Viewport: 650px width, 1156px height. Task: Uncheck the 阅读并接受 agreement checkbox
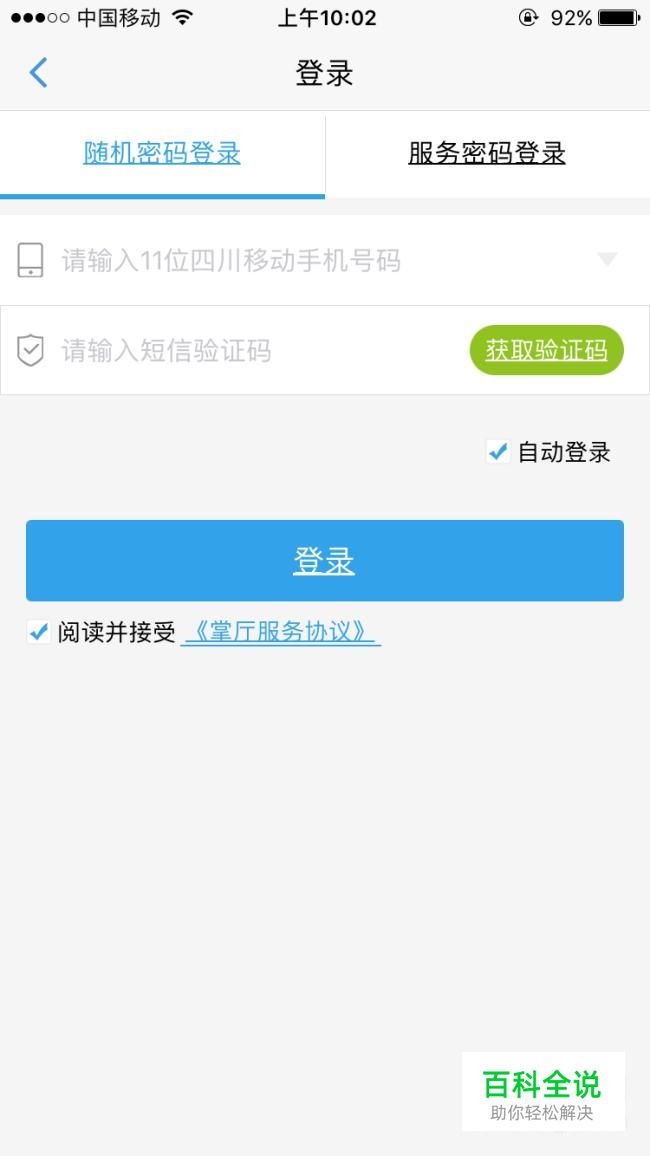click(38, 632)
